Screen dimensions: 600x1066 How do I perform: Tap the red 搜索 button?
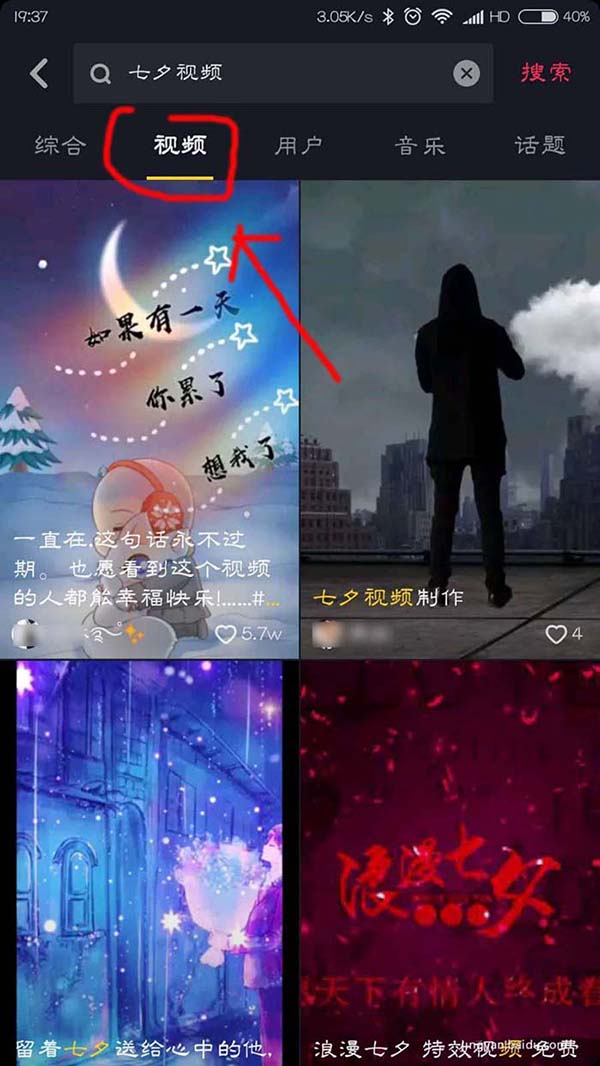click(x=546, y=73)
